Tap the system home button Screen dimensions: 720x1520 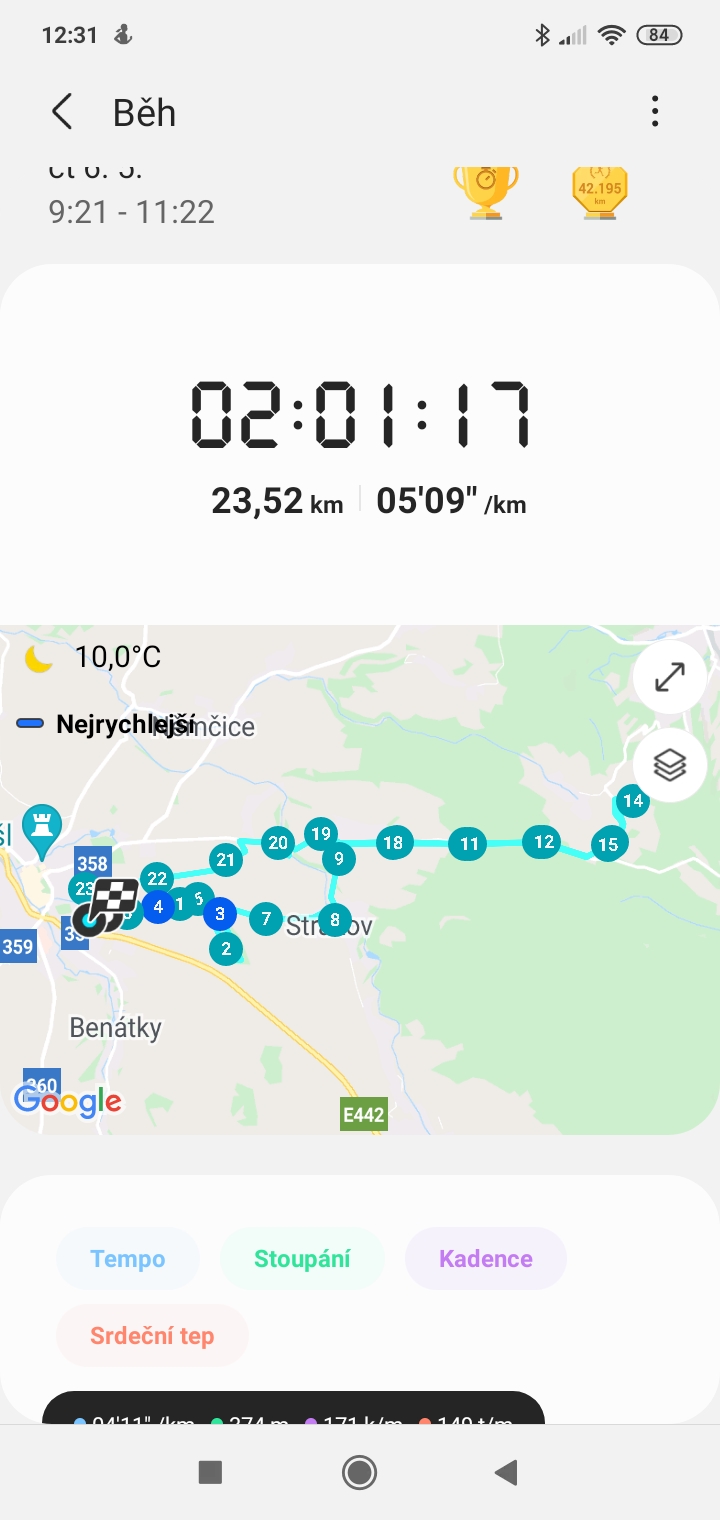click(359, 1472)
